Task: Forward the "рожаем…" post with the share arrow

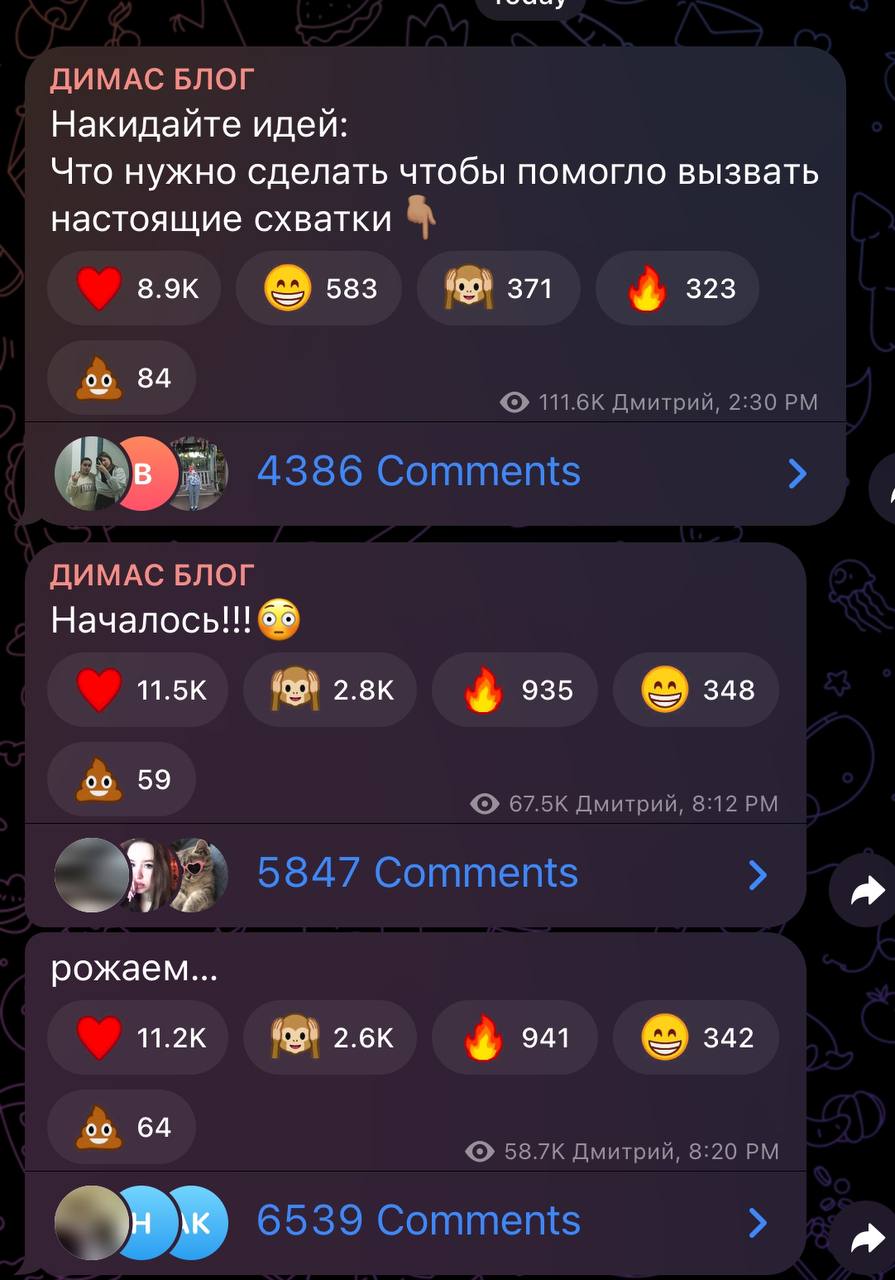Action: [x=866, y=1240]
